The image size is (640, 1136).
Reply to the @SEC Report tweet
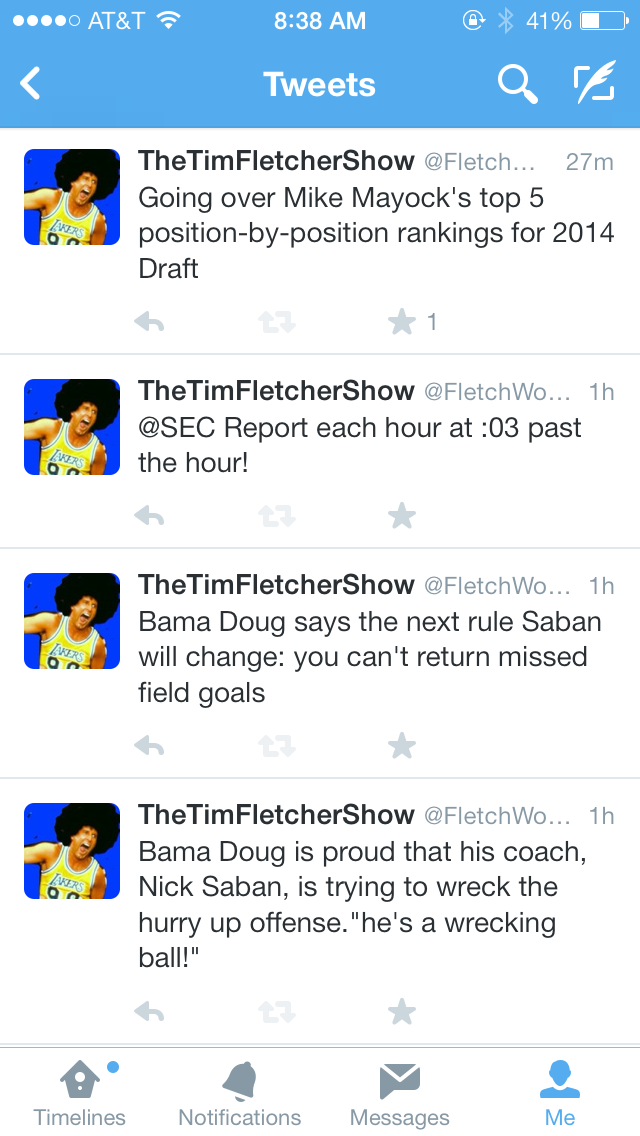click(x=149, y=516)
